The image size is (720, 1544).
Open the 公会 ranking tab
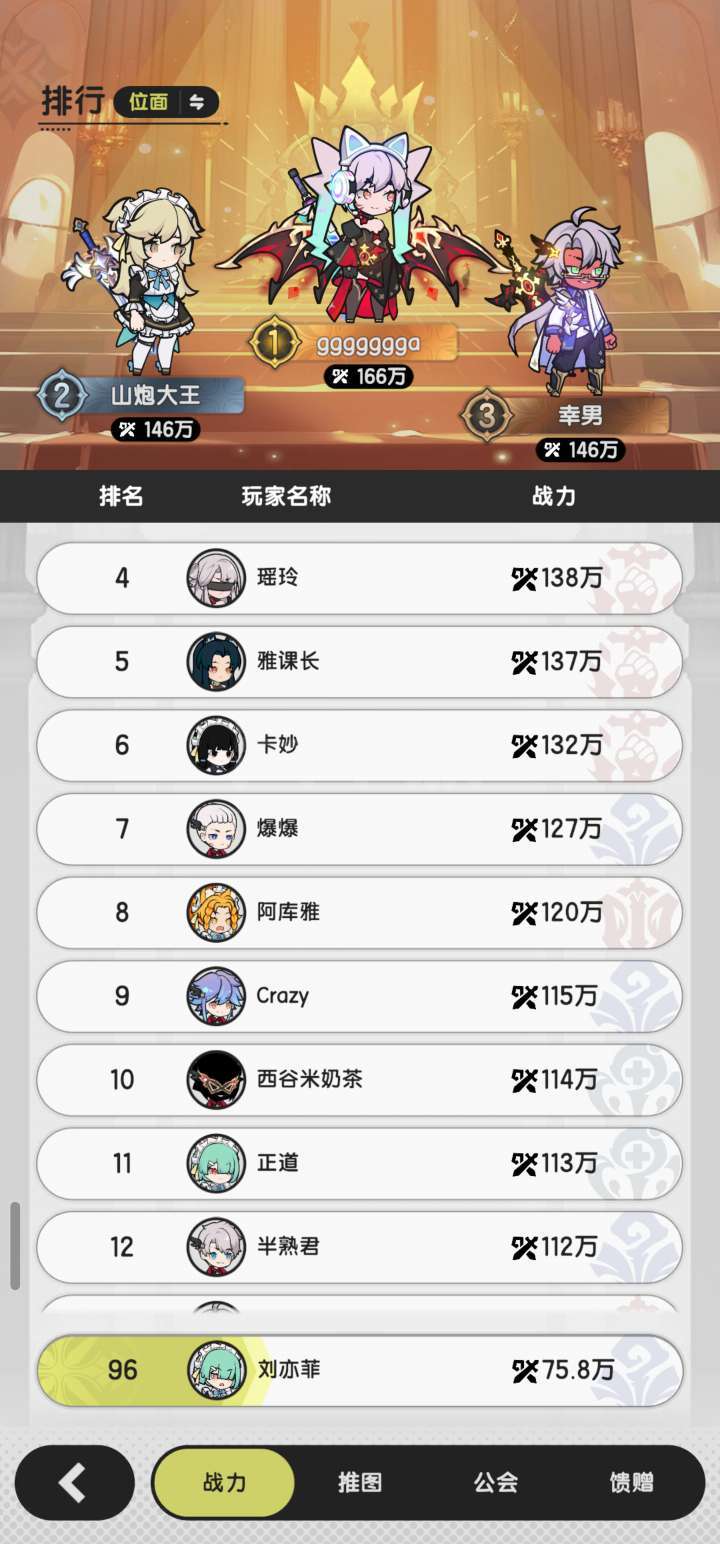pyautogui.click(x=496, y=1483)
